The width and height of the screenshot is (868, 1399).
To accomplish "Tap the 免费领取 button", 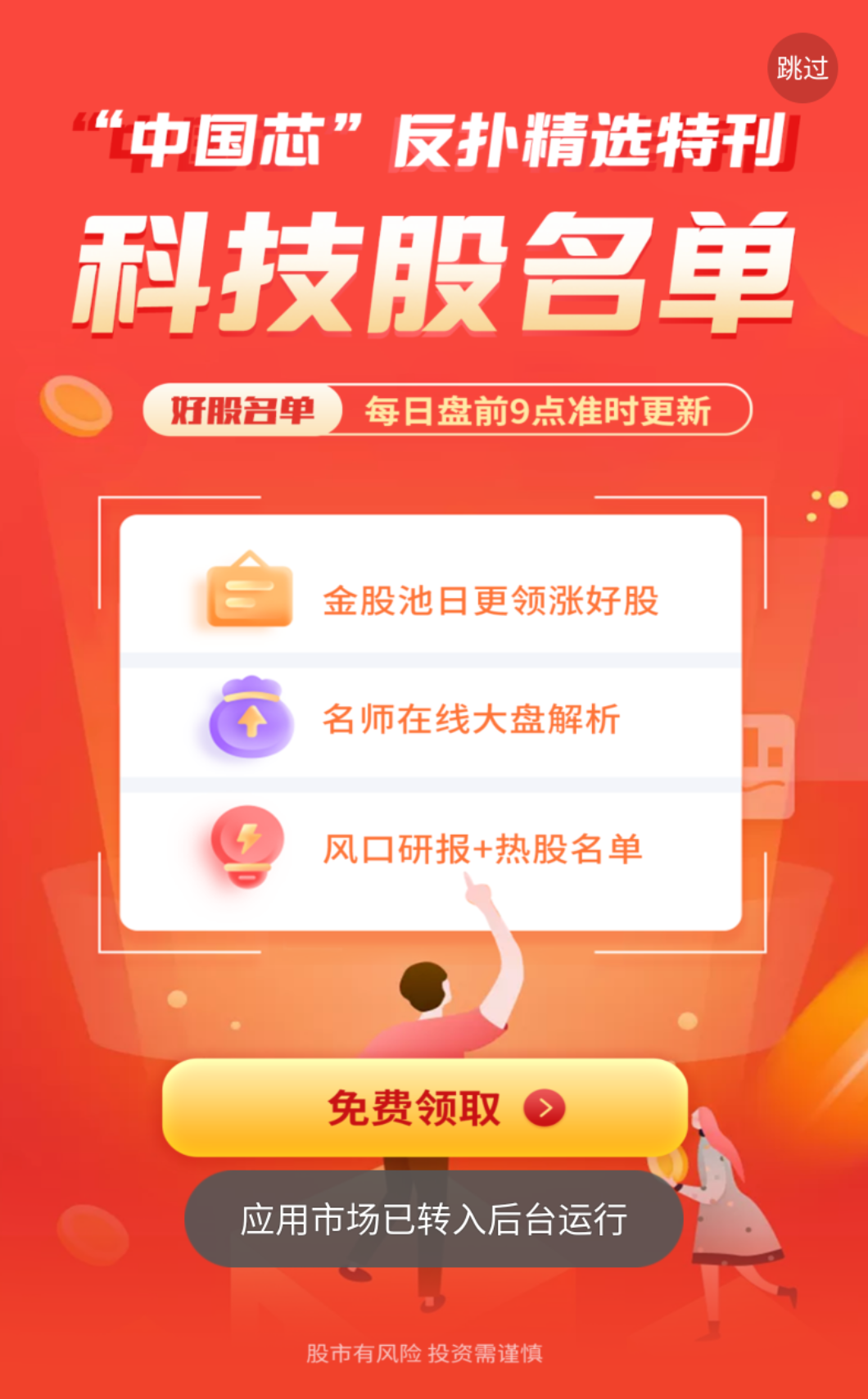I will tap(424, 1107).
